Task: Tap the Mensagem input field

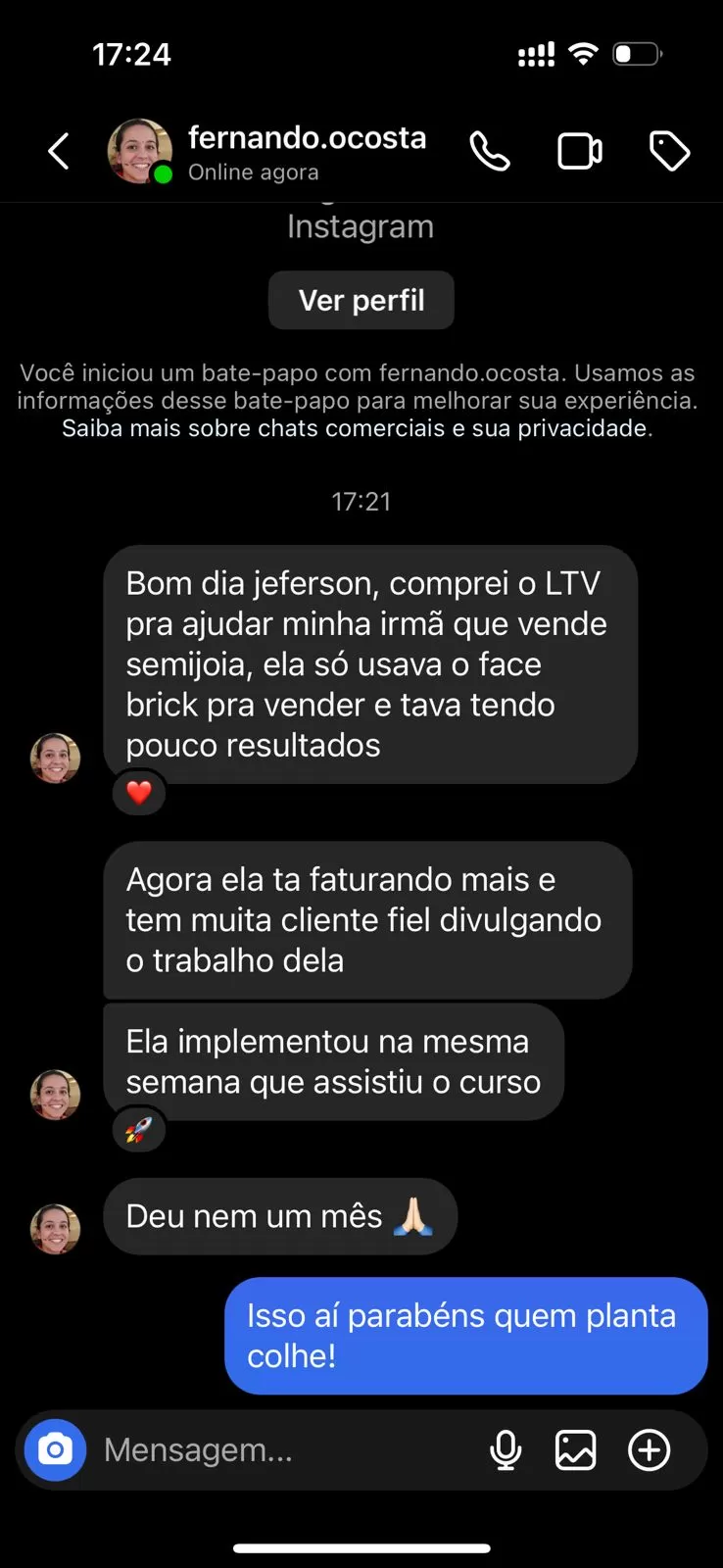Action: (x=245, y=1449)
